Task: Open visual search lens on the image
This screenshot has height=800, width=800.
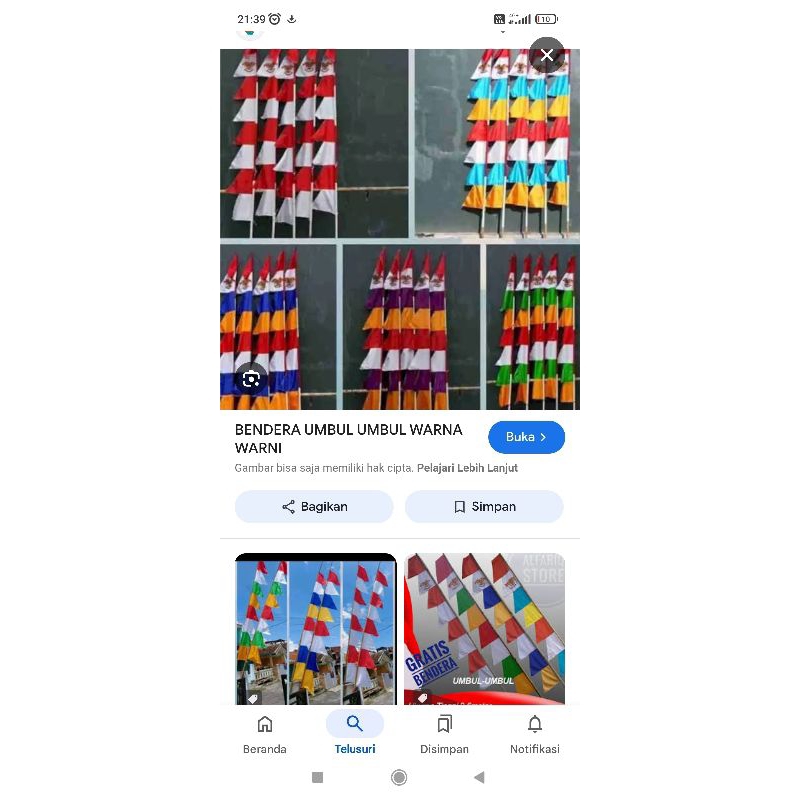Action: [x=251, y=379]
